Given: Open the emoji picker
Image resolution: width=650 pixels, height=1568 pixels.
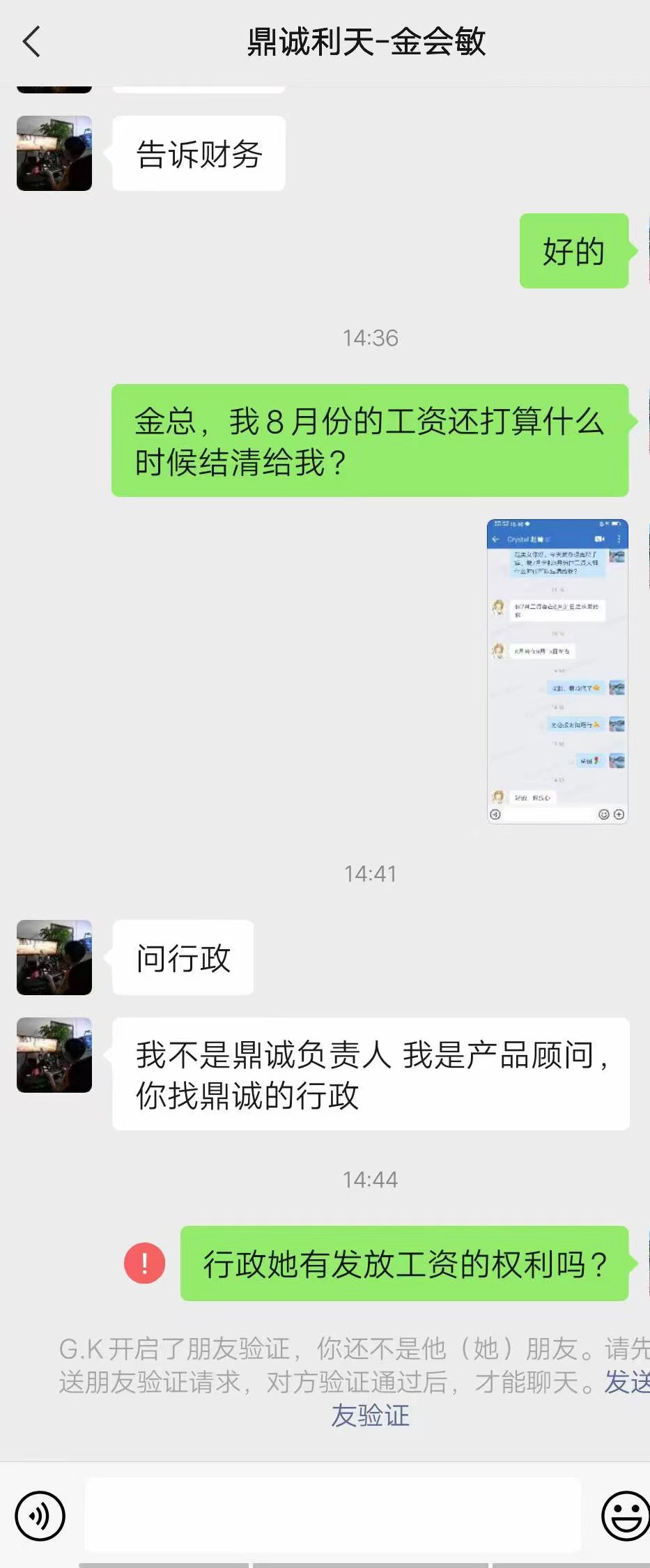Looking at the screenshot, I should [625, 1515].
